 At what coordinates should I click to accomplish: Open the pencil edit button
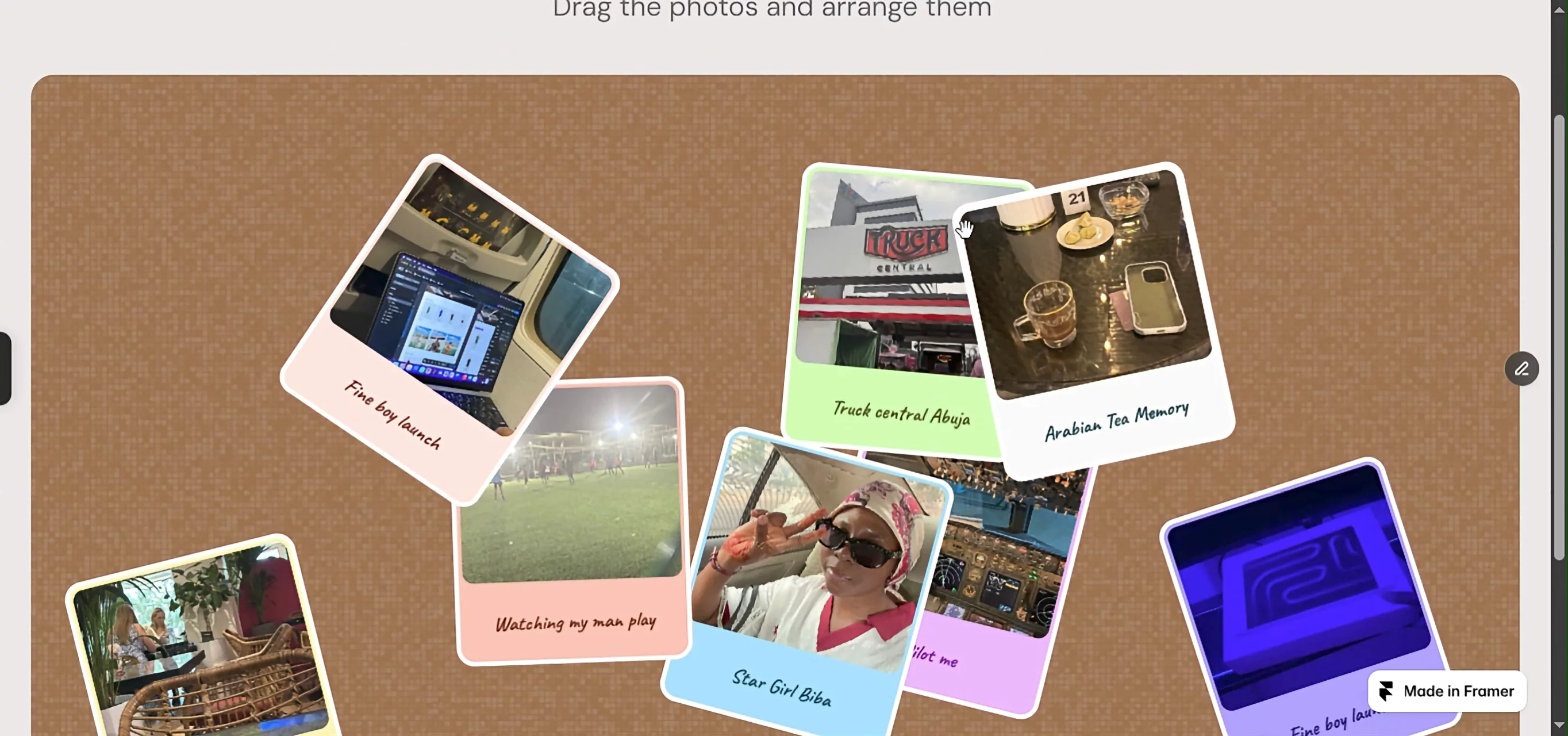[1521, 369]
